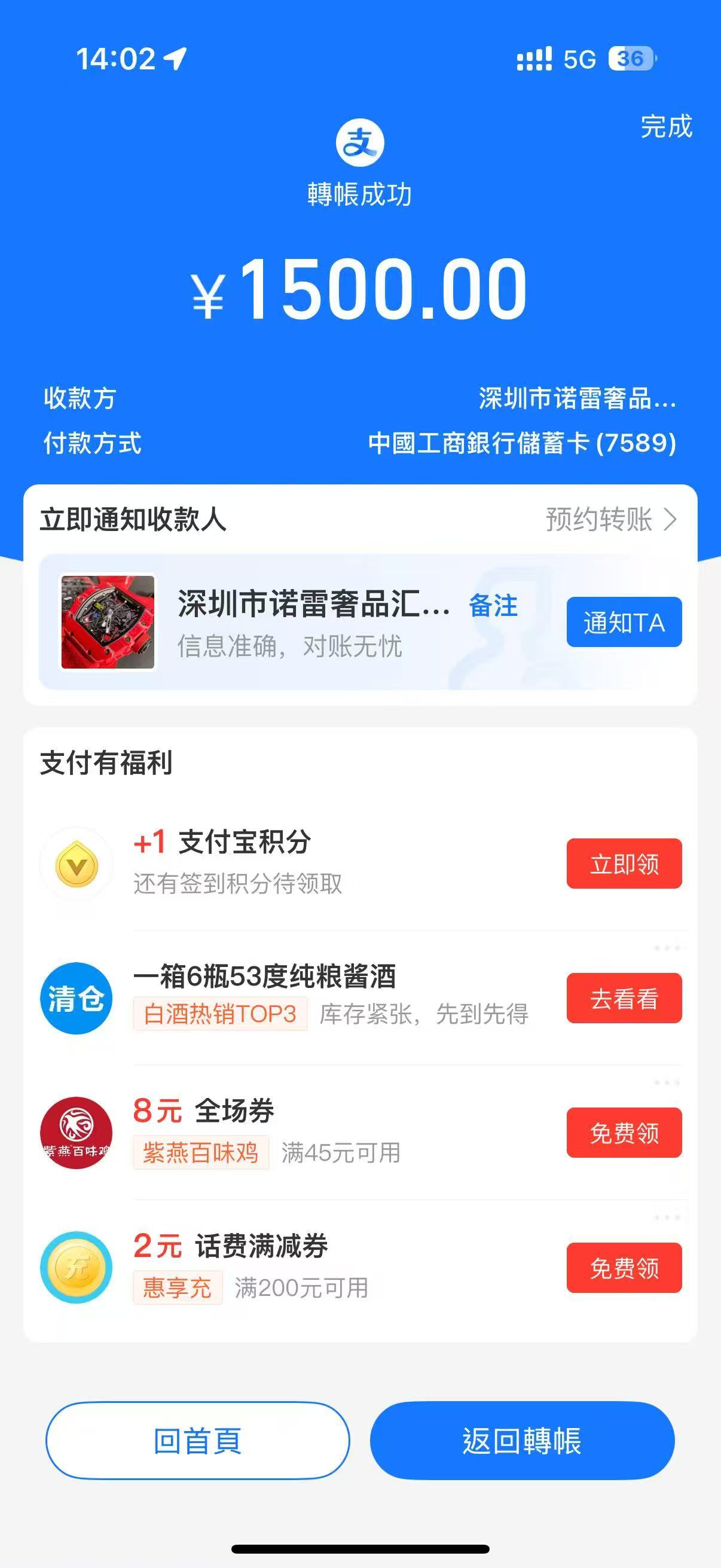Tap 去看看 for the 酱酒 deal

(624, 998)
